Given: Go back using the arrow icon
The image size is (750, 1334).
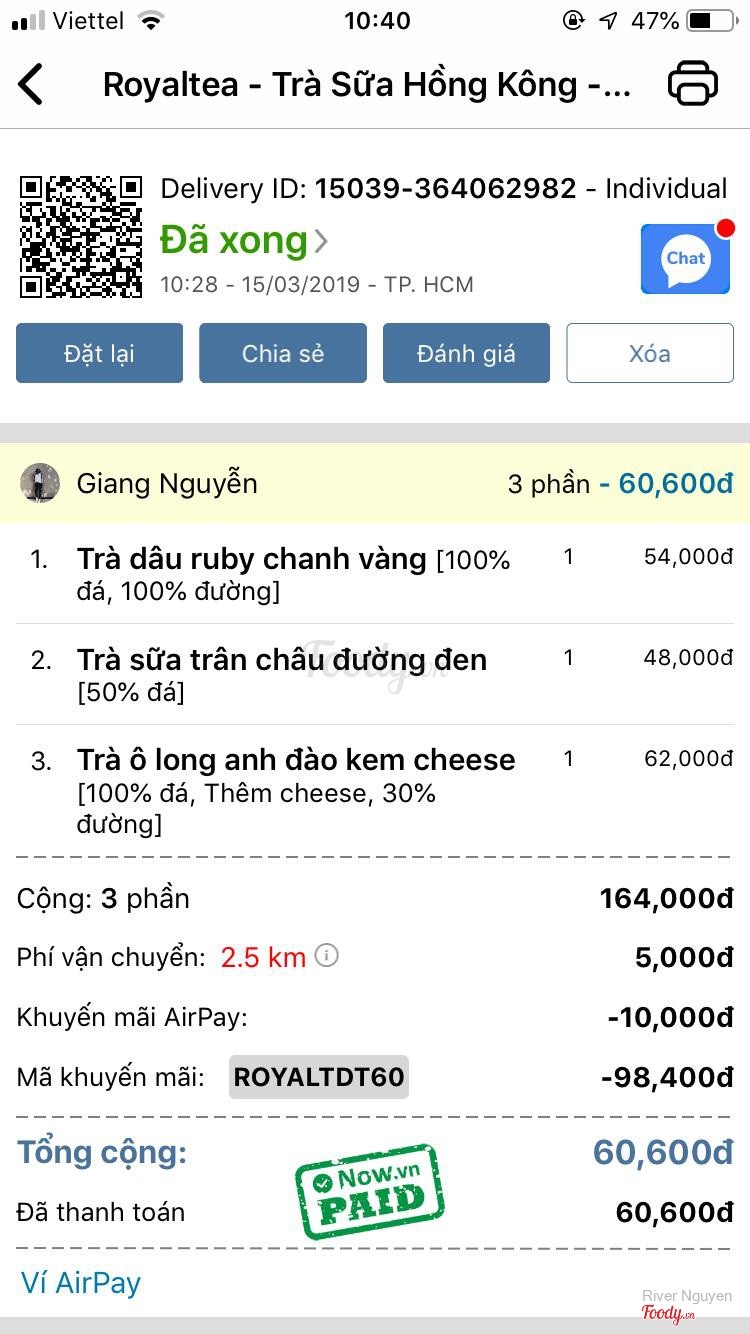Looking at the screenshot, I should point(31,84).
